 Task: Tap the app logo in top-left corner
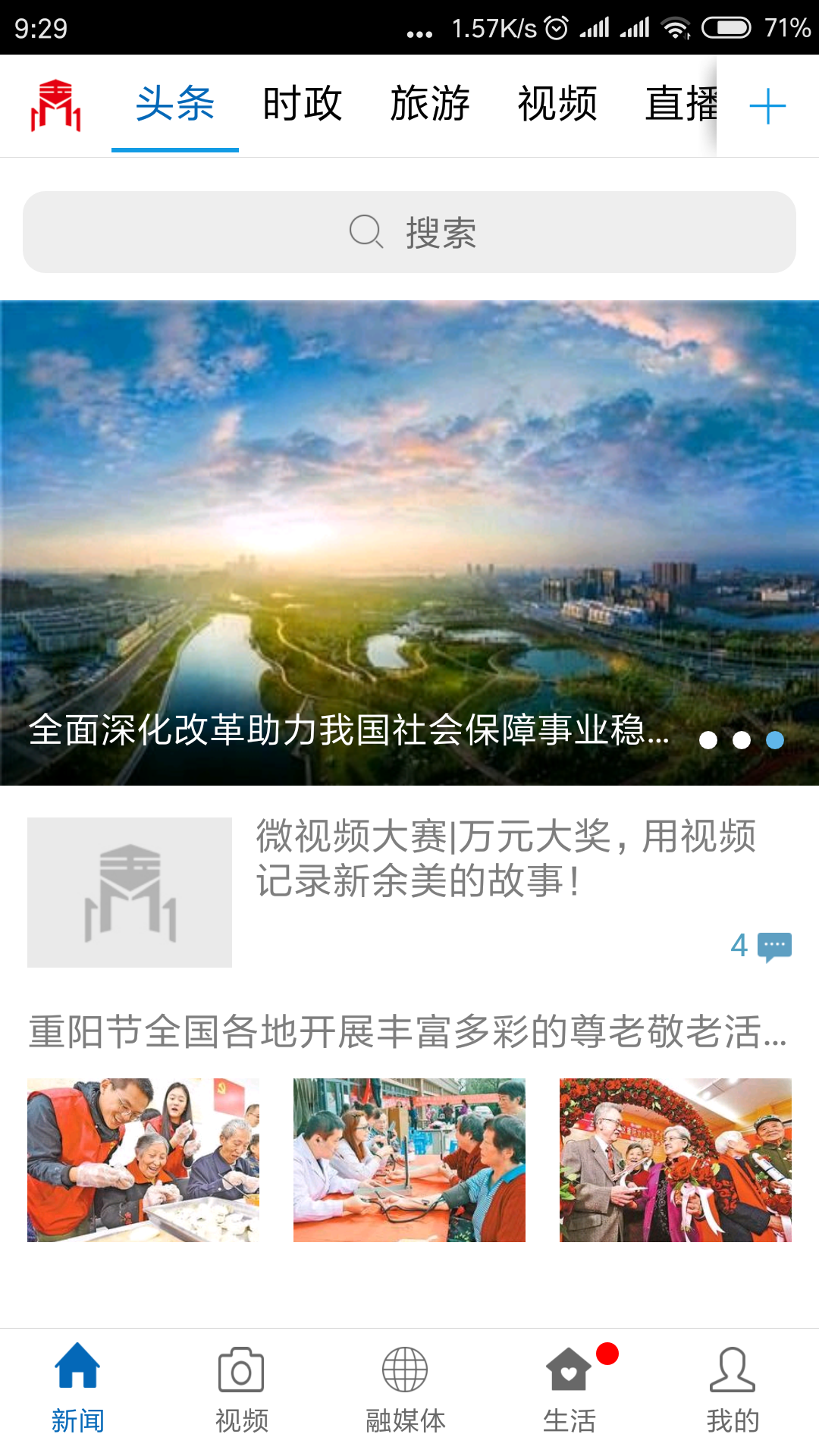55,105
